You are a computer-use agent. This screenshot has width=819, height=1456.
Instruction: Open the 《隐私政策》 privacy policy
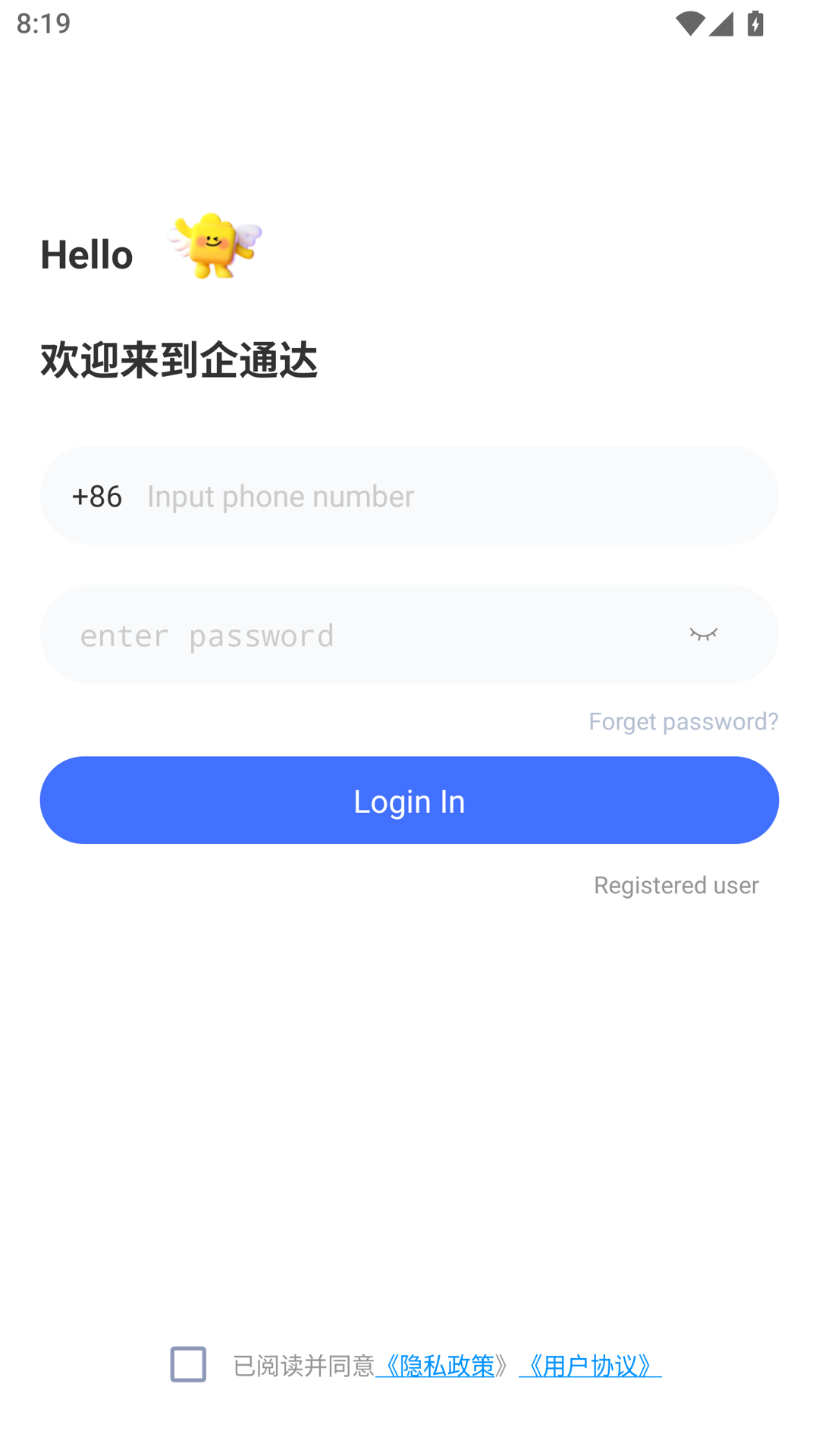[x=444, y=1365]
